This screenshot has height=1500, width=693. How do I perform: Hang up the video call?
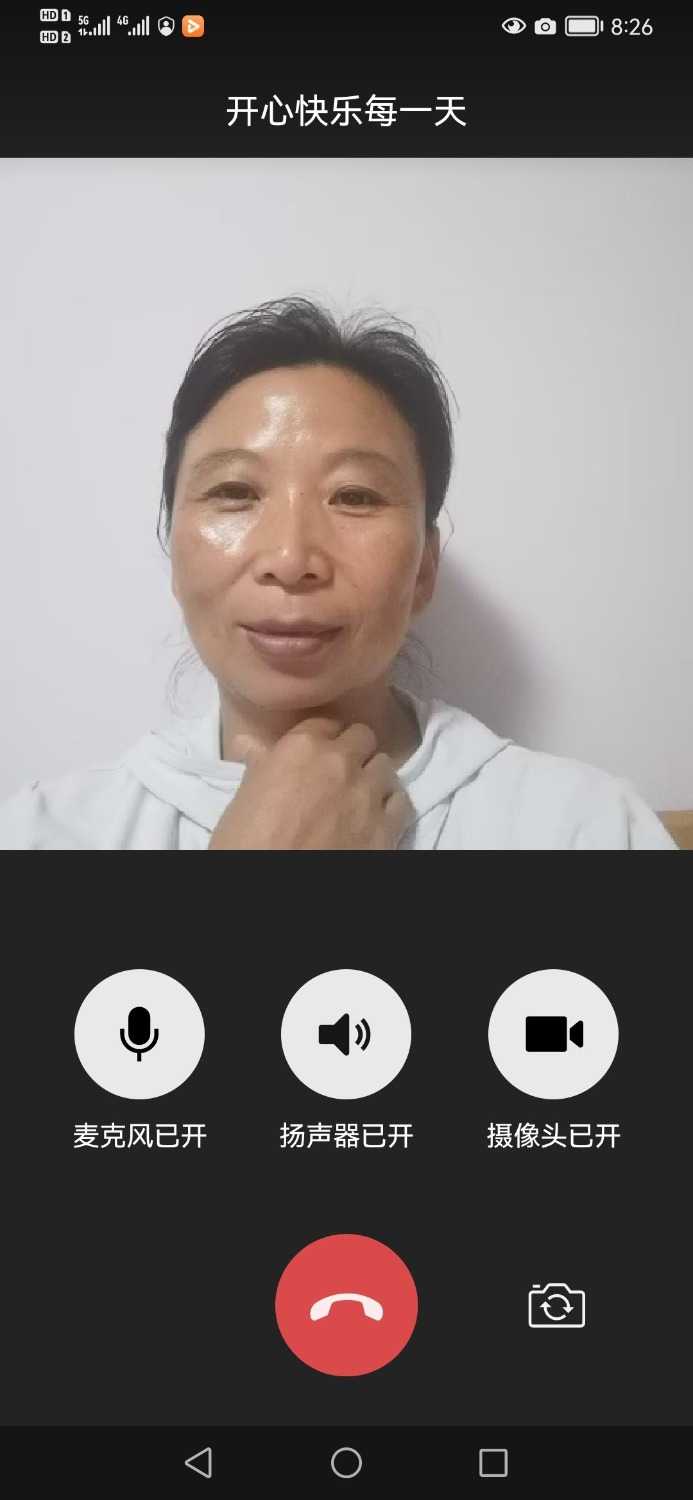click(x=346, y=1305)
